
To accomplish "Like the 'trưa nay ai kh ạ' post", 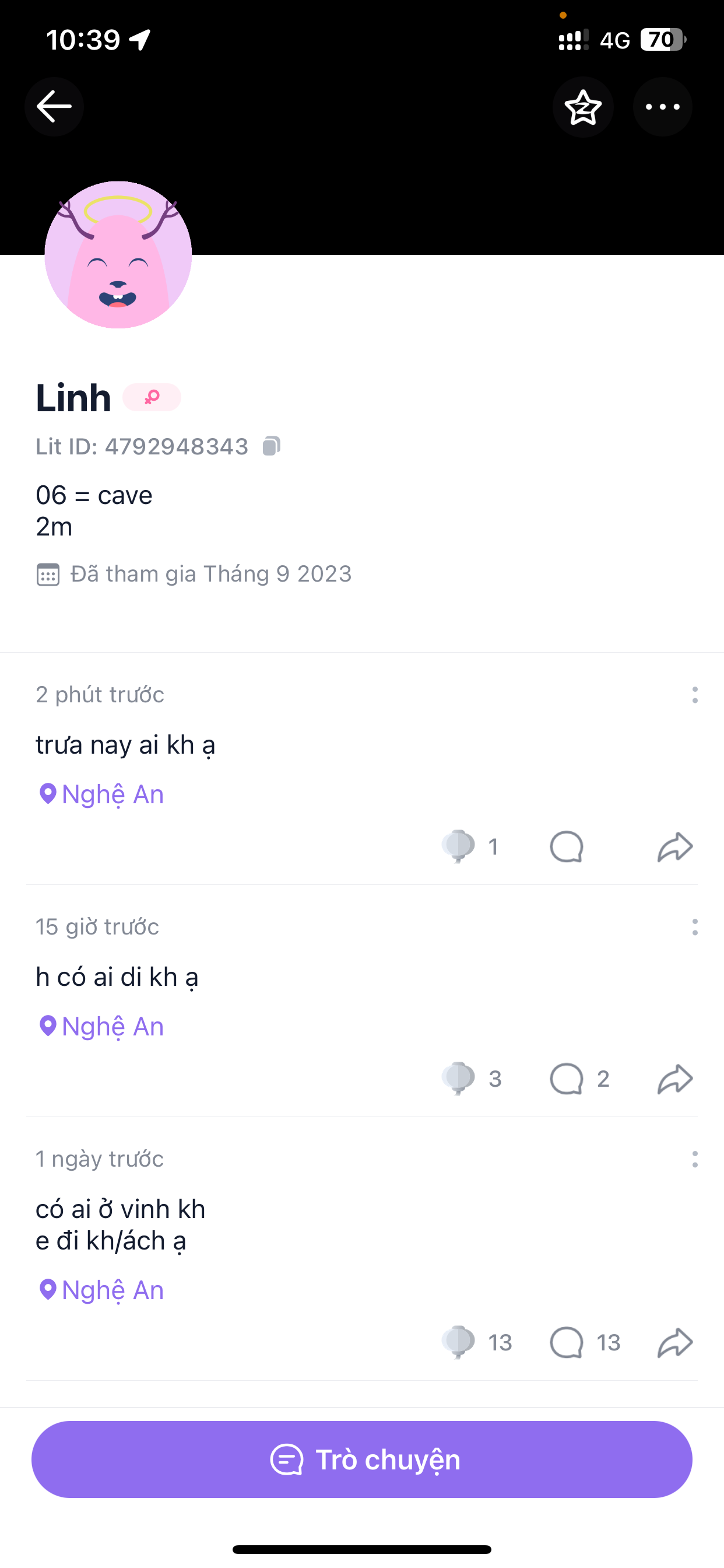I will point(459,846).
